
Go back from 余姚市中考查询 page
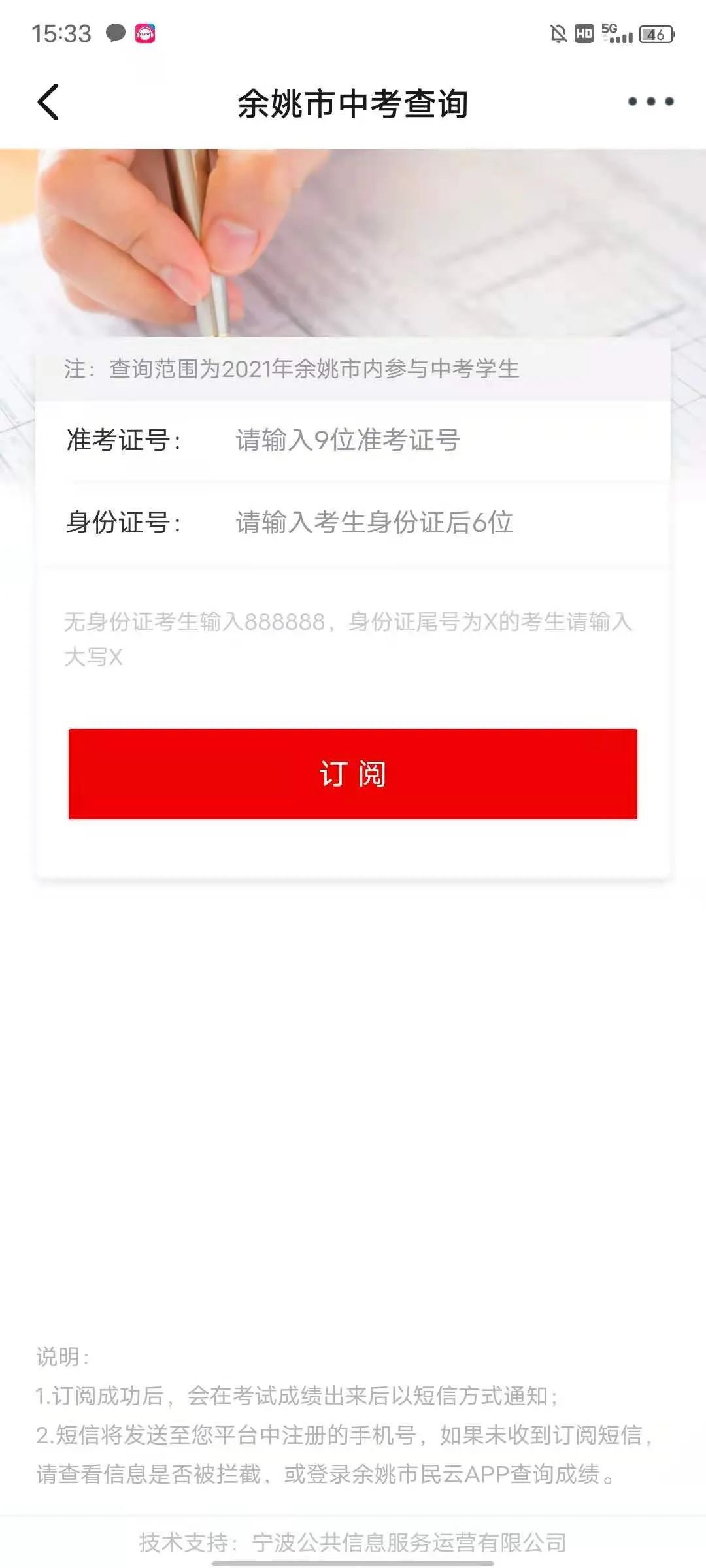(x=48, y=102)
